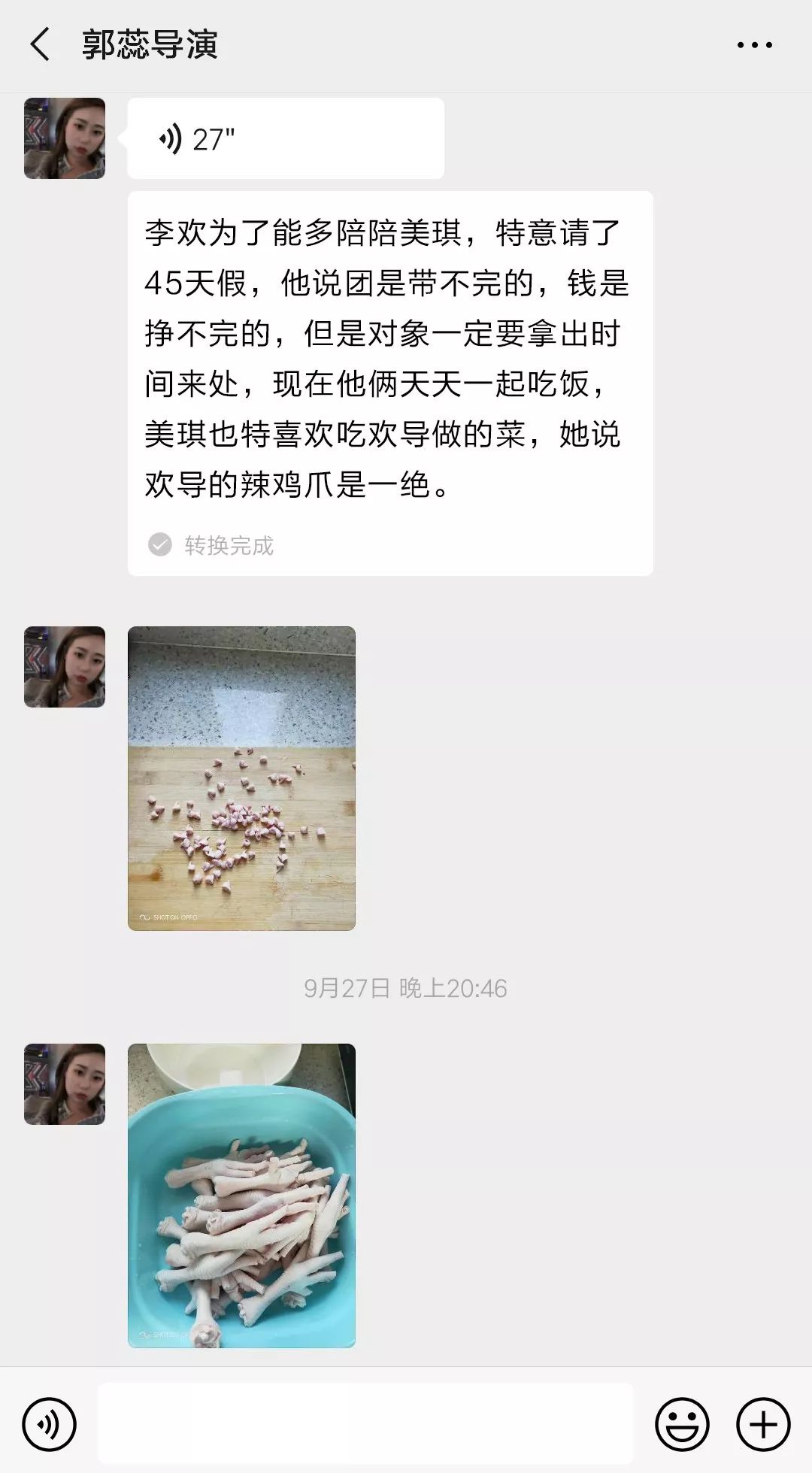Tap the avatar beside the chicken feet photo
This screenshot has height=1473, width=812.
(x=65, y=1083)
